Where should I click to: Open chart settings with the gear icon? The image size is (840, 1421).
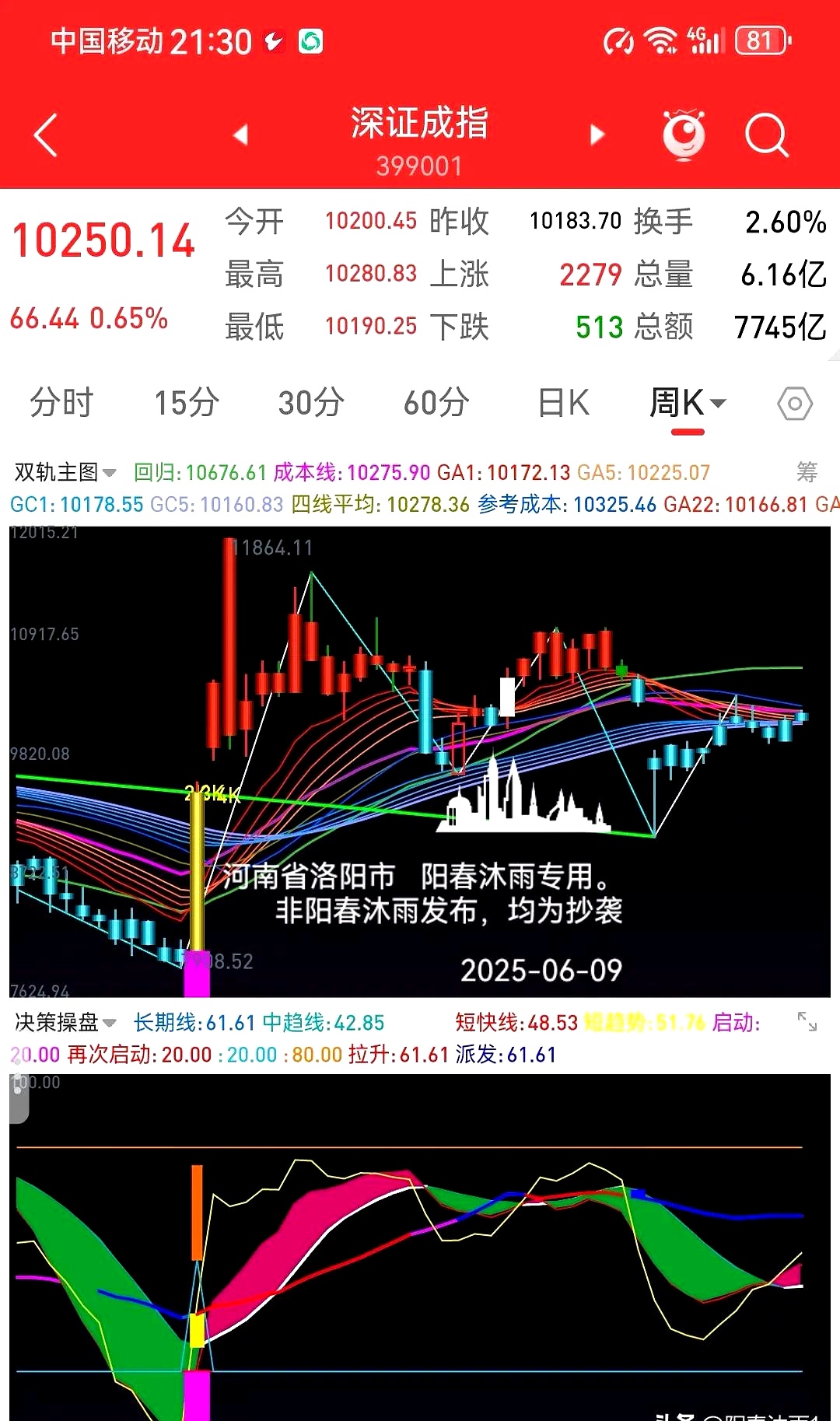coord(794,403)
